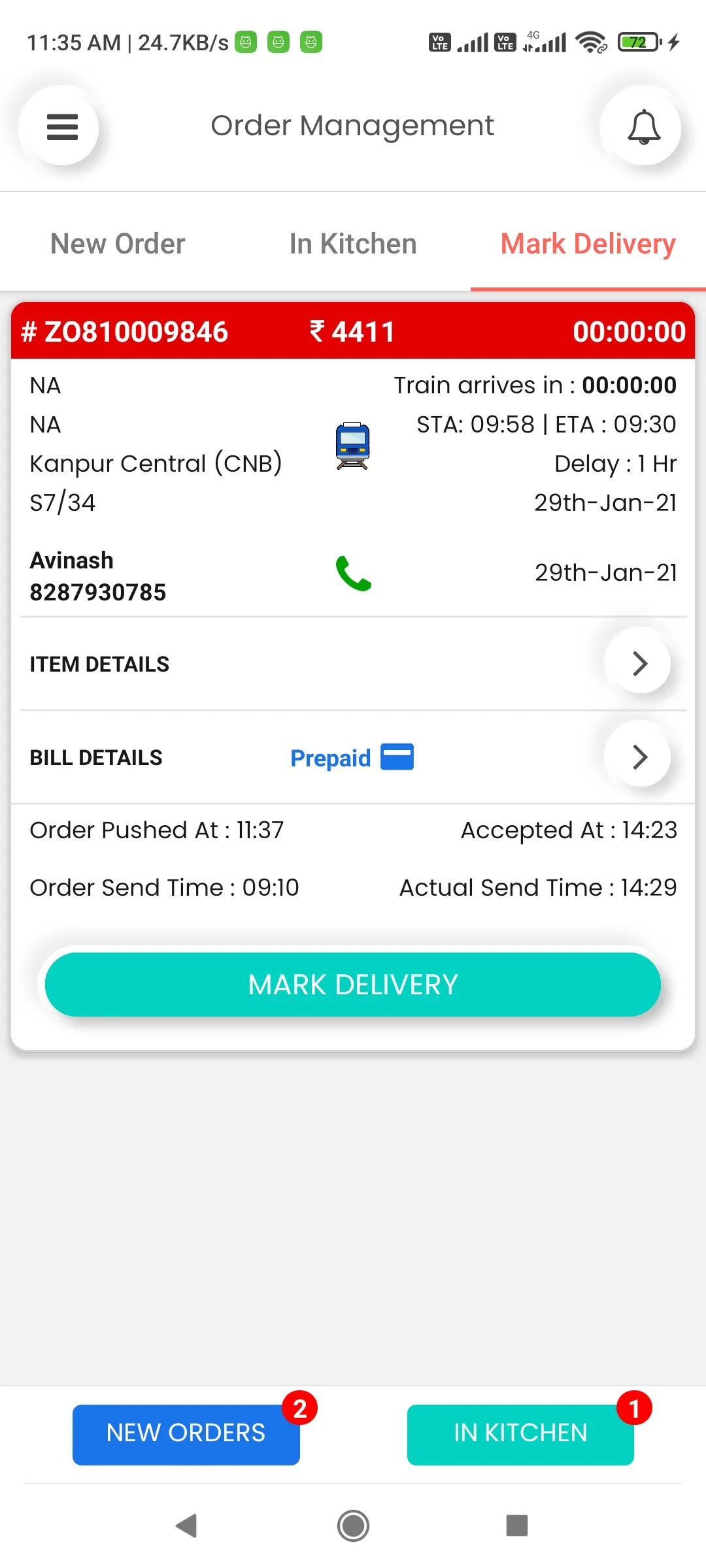Switch to the In Kitchen tab

click(353, 244)
